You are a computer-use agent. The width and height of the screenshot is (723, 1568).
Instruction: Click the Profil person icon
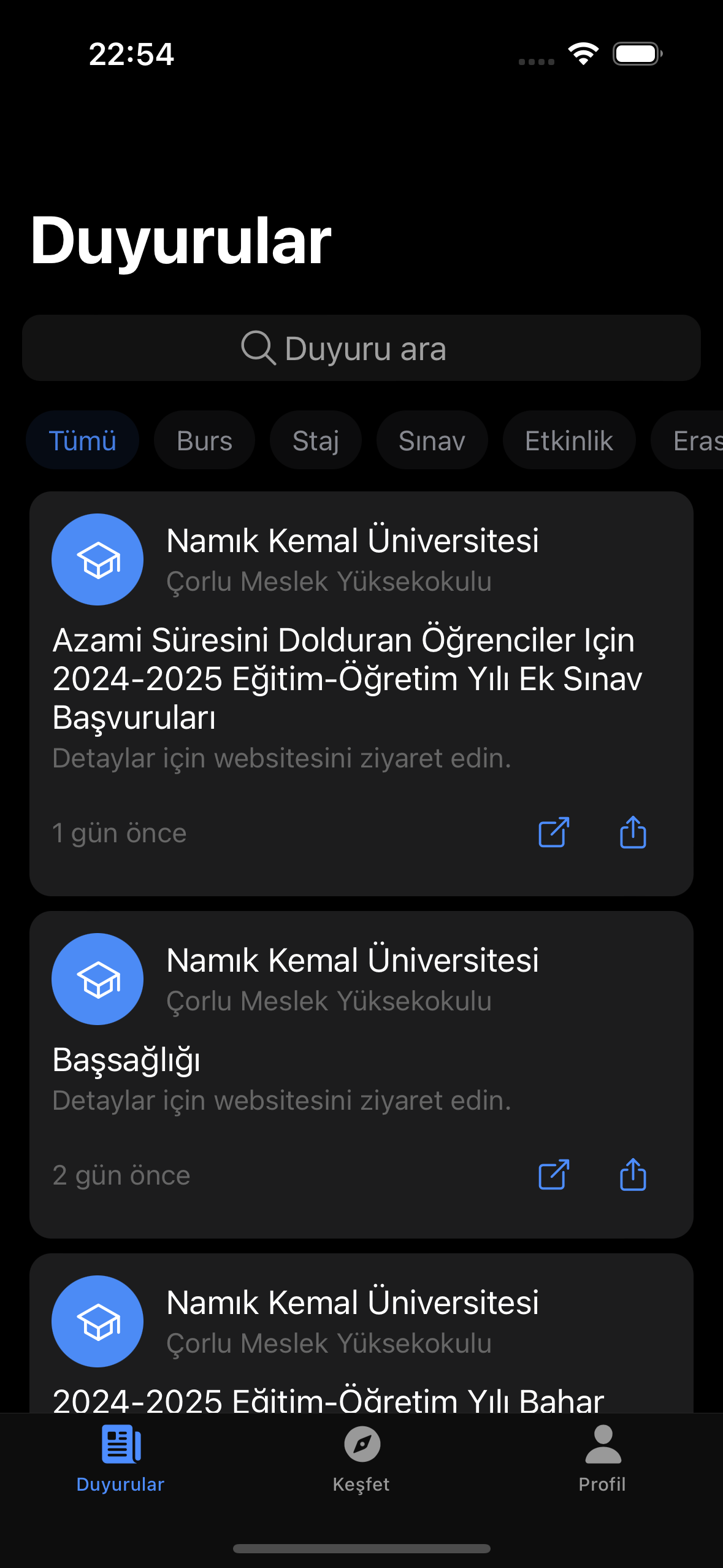pyautogui.click(x=602, y=1444)
